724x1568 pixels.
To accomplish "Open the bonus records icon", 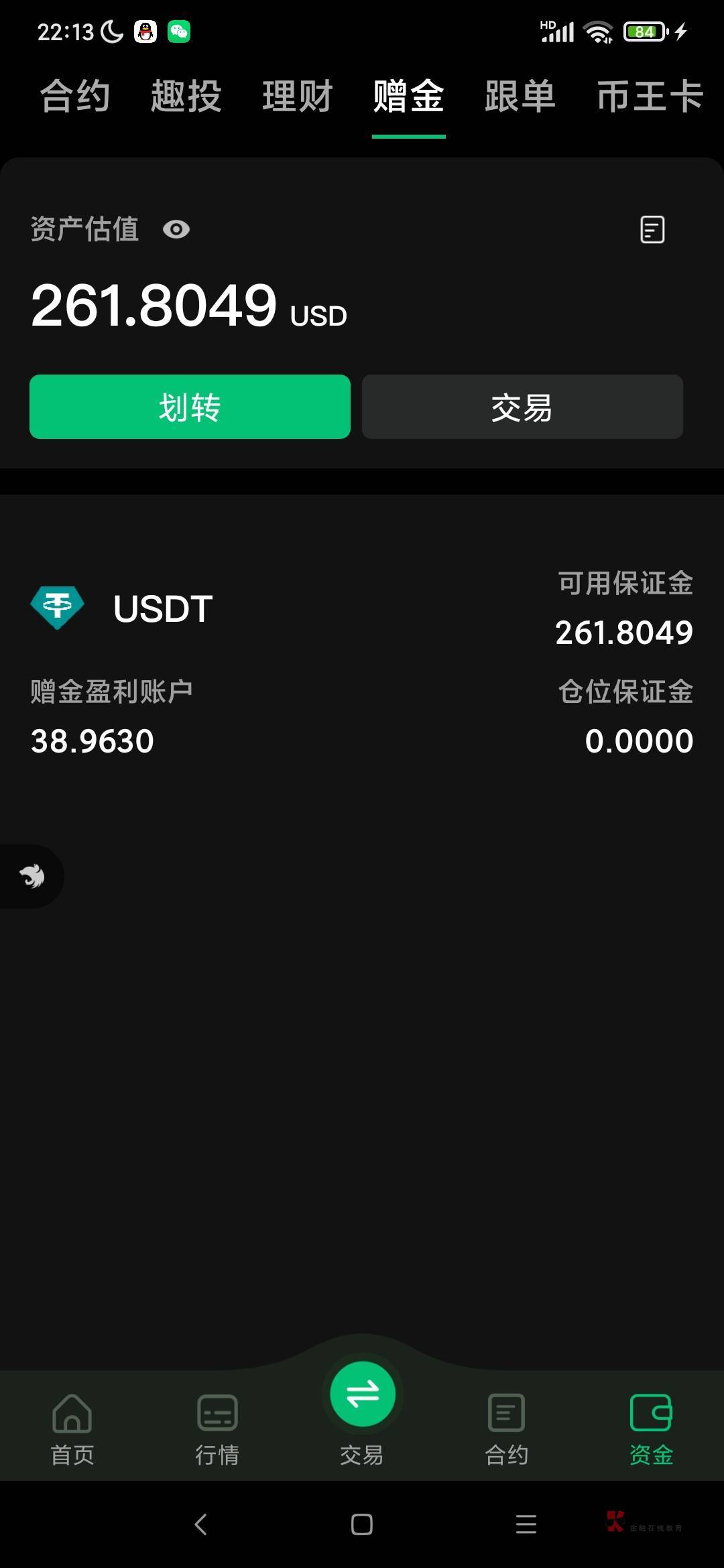I will [652, 230].
